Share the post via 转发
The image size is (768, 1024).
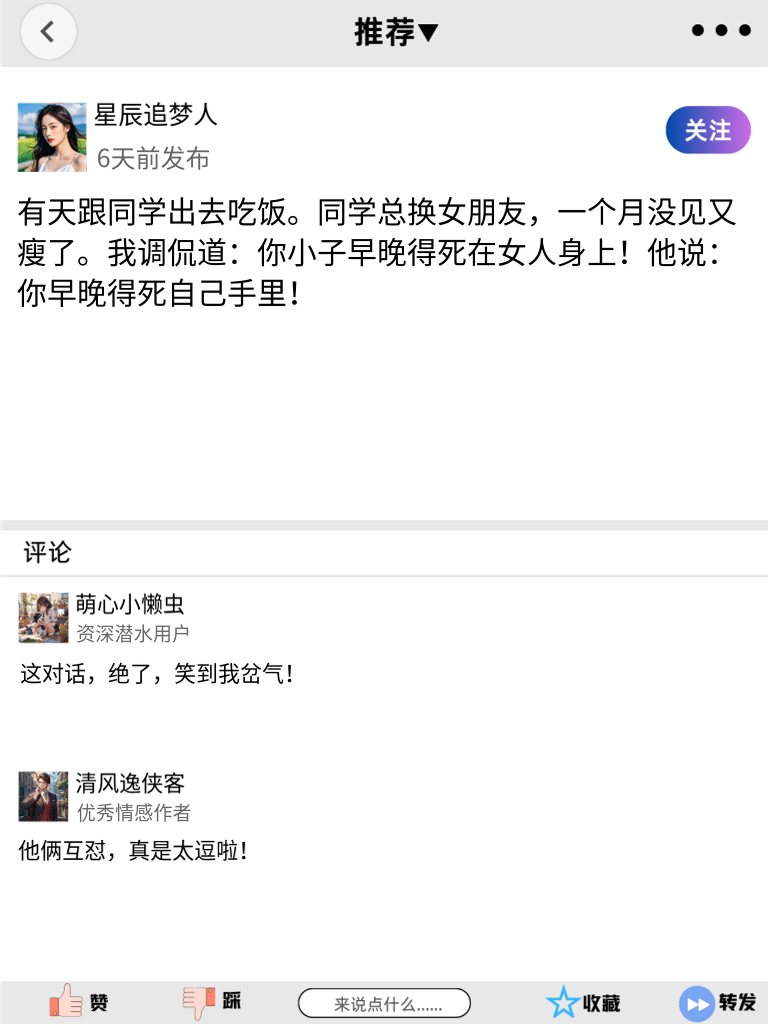pos(718,1003)
